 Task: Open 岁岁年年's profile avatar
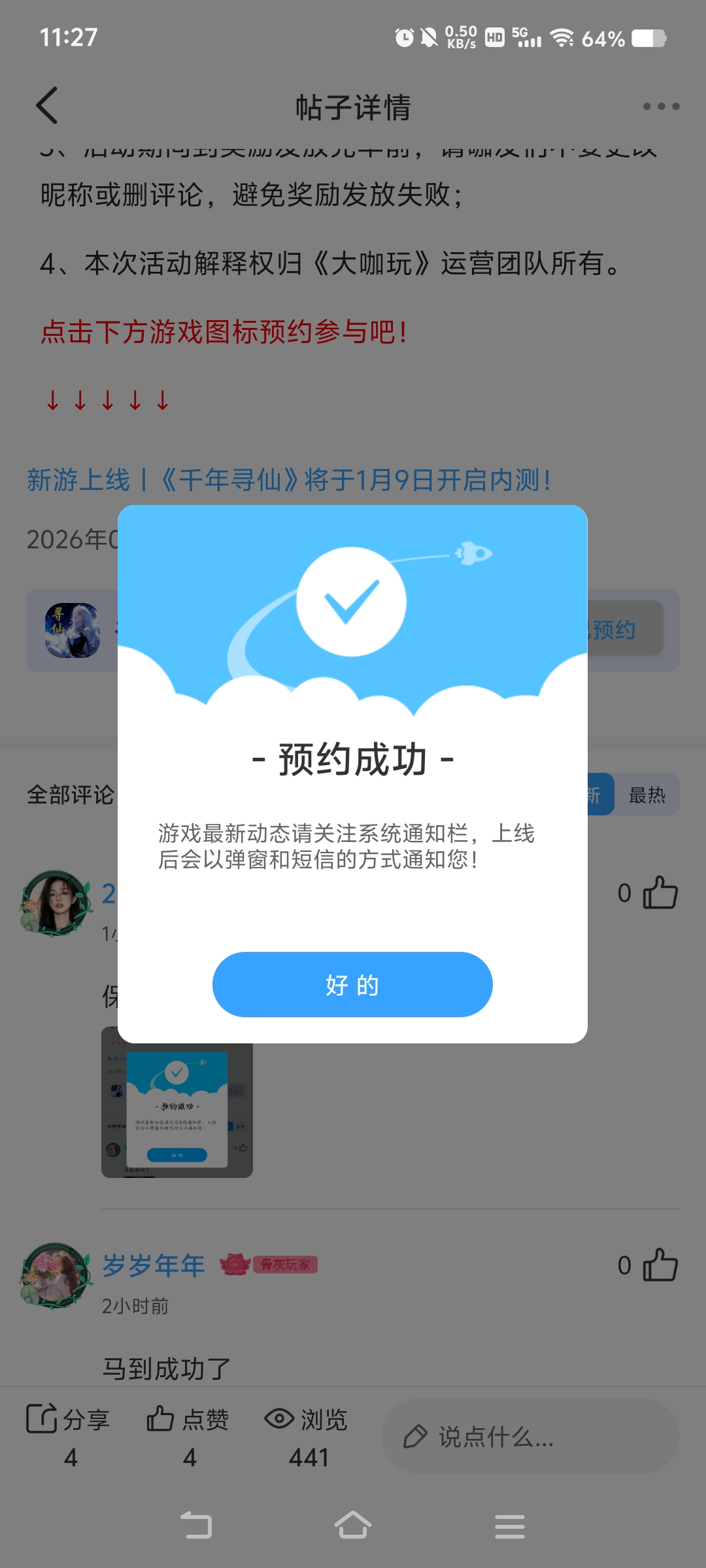(x=56, y=1275)
